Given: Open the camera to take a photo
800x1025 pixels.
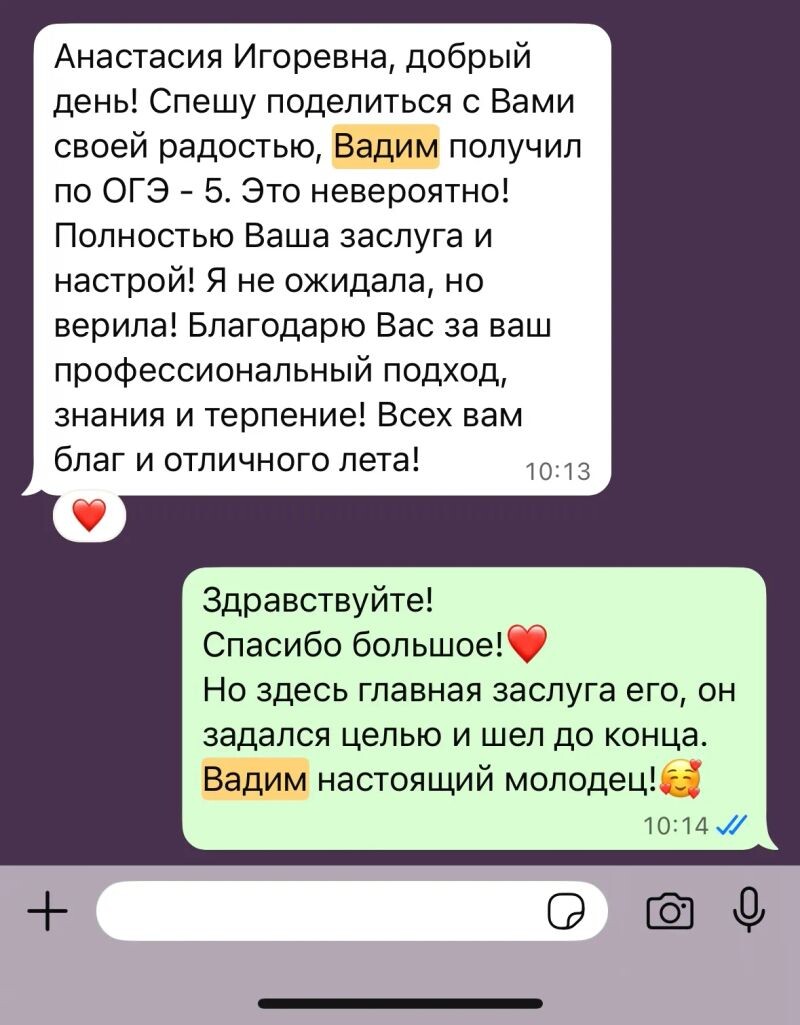Looking at the screenshot, I should tap(670, 911).
